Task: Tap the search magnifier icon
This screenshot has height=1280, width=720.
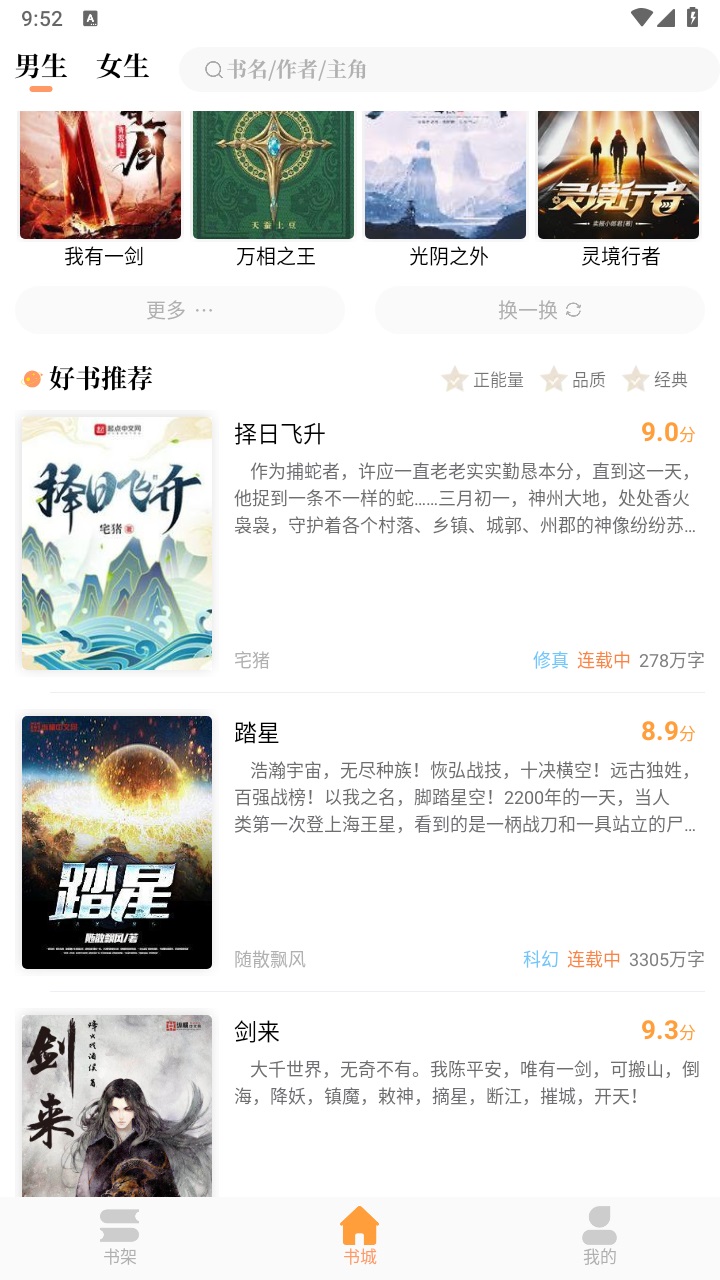Action: tap(213, 70)
